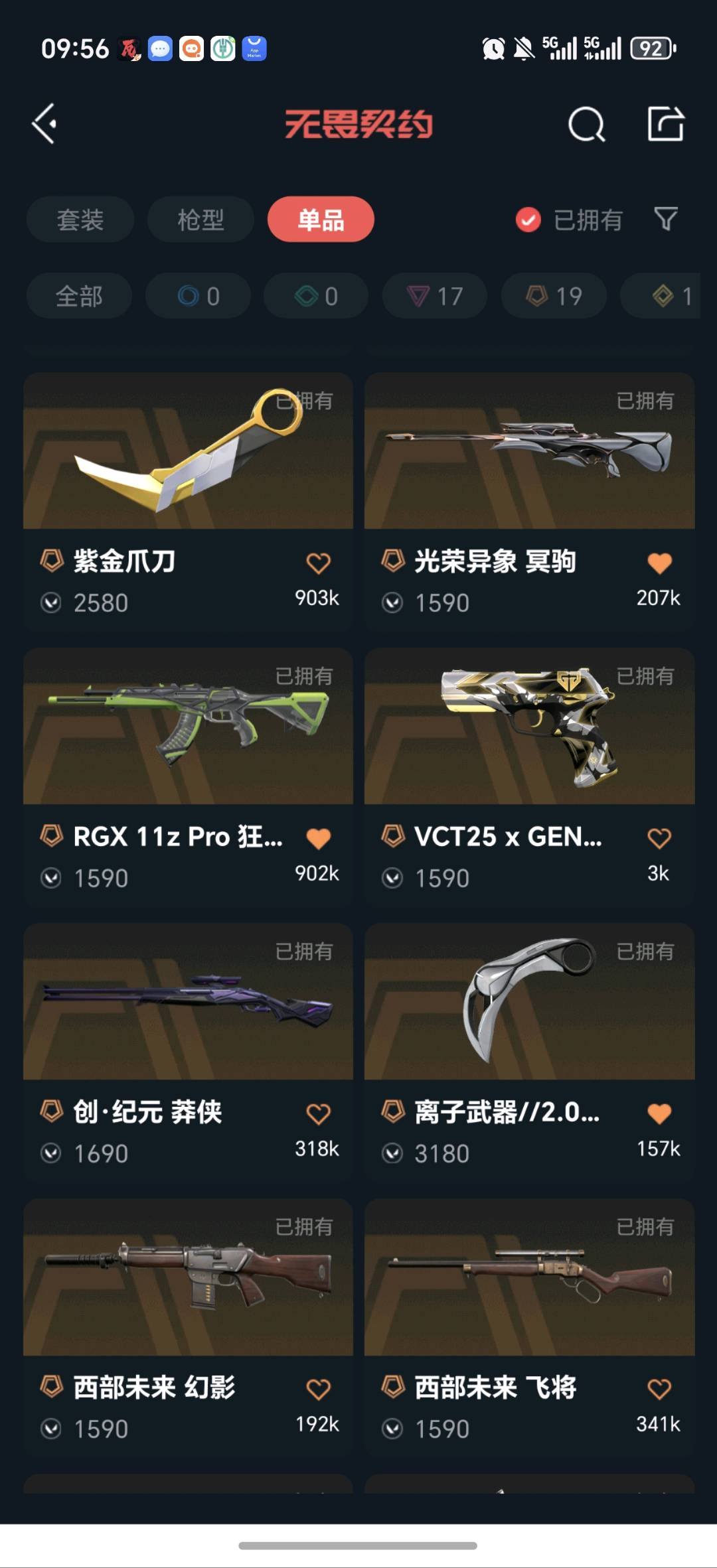
Task: Unlike the RGX 11z Pro skin
Action: (319, 839)
